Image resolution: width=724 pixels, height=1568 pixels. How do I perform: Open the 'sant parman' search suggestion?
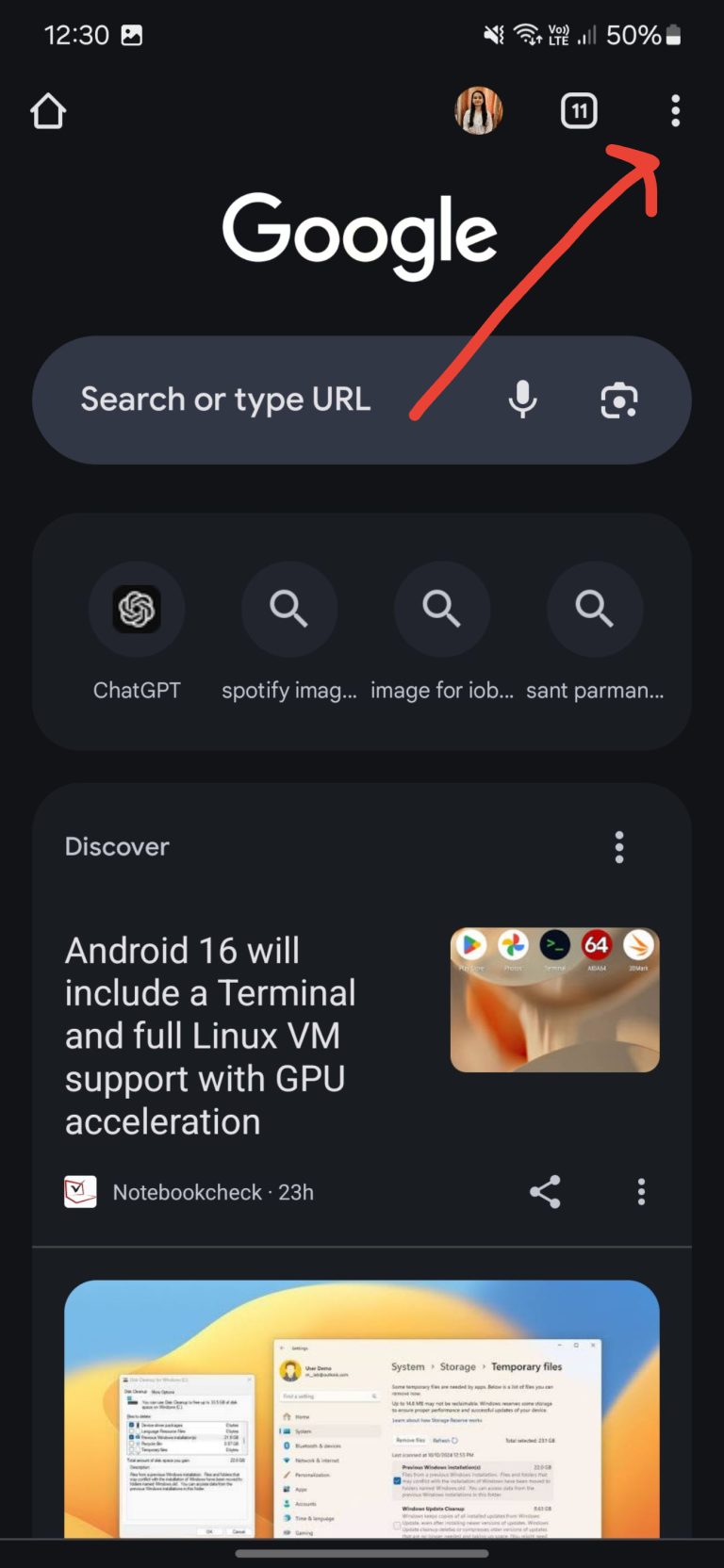tap(595, 610)
